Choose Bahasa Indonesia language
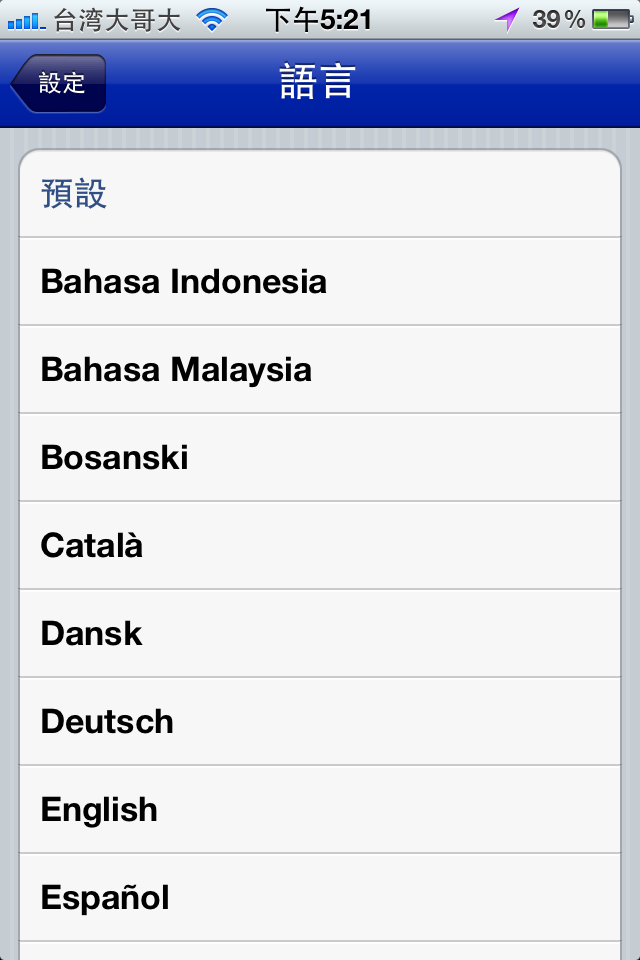Image resolution: width=640 pixels, height=960 pixels. pos(320,282)
